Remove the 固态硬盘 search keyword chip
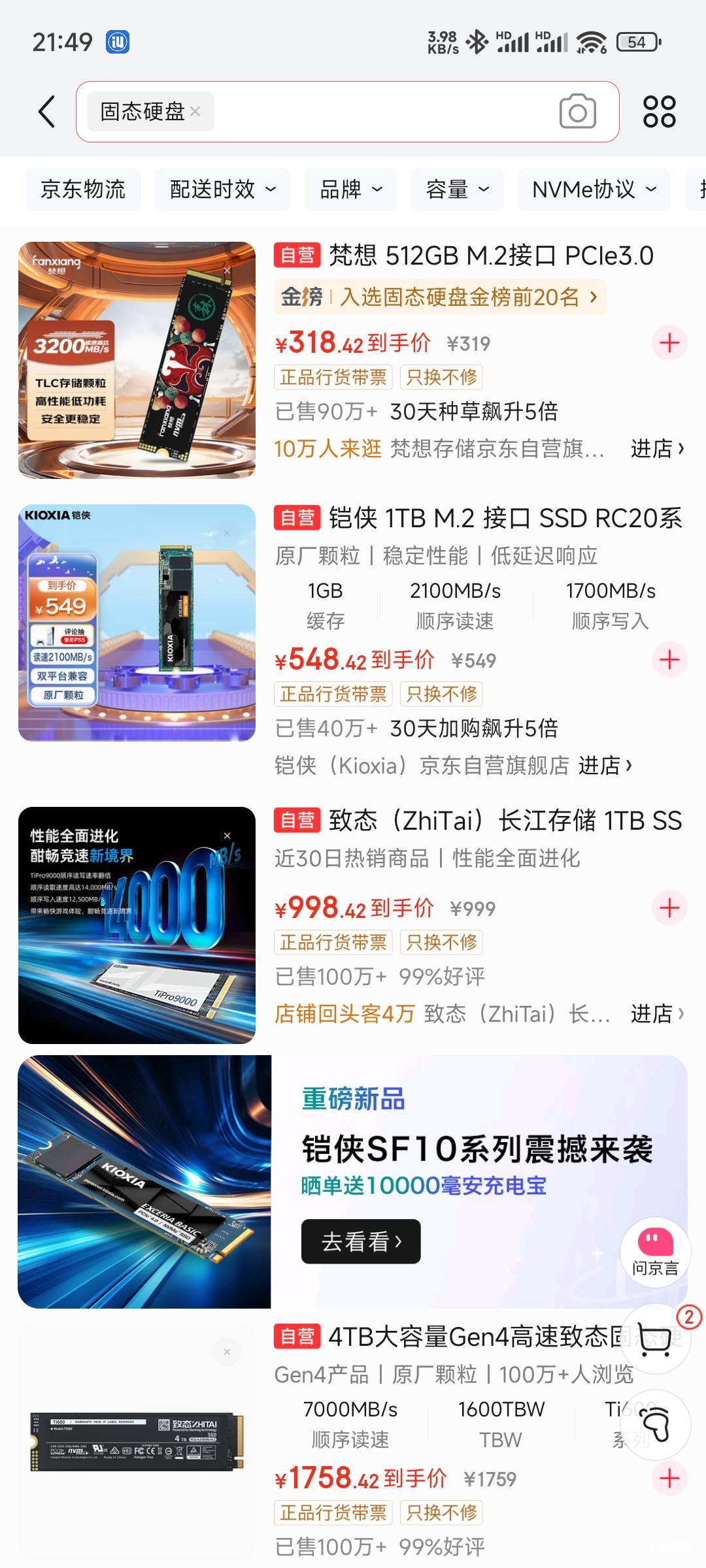Image resolution: width=706 pixels, height=1568 pixels. tap(195, 112)
